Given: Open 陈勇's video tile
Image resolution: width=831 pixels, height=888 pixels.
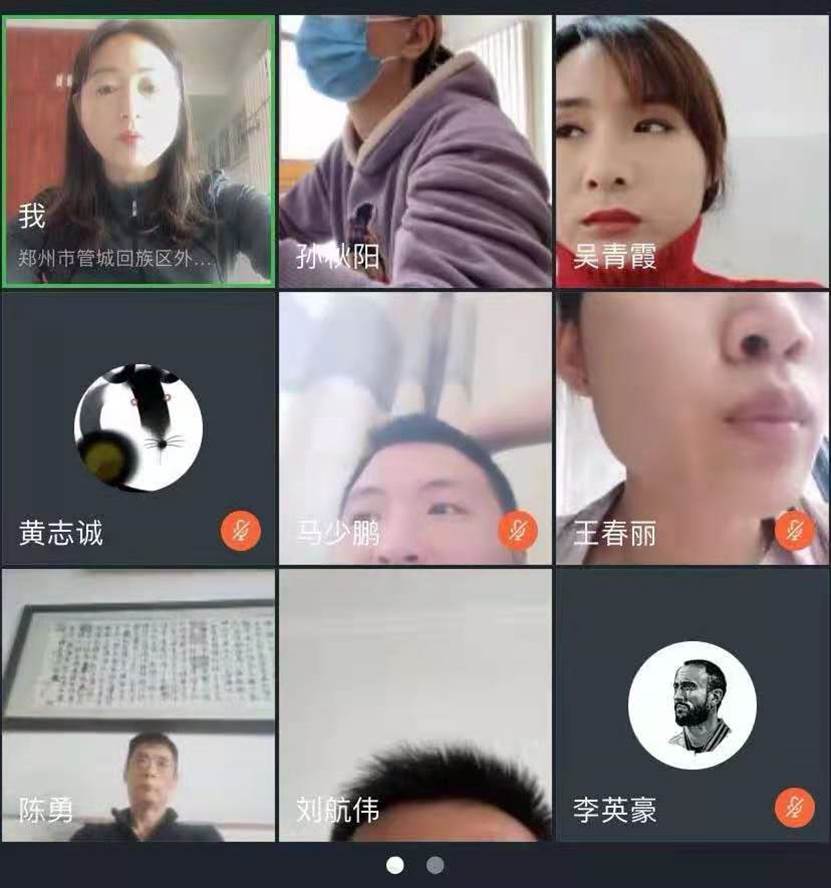Looking at the screenshot, I should pos(139,705).
